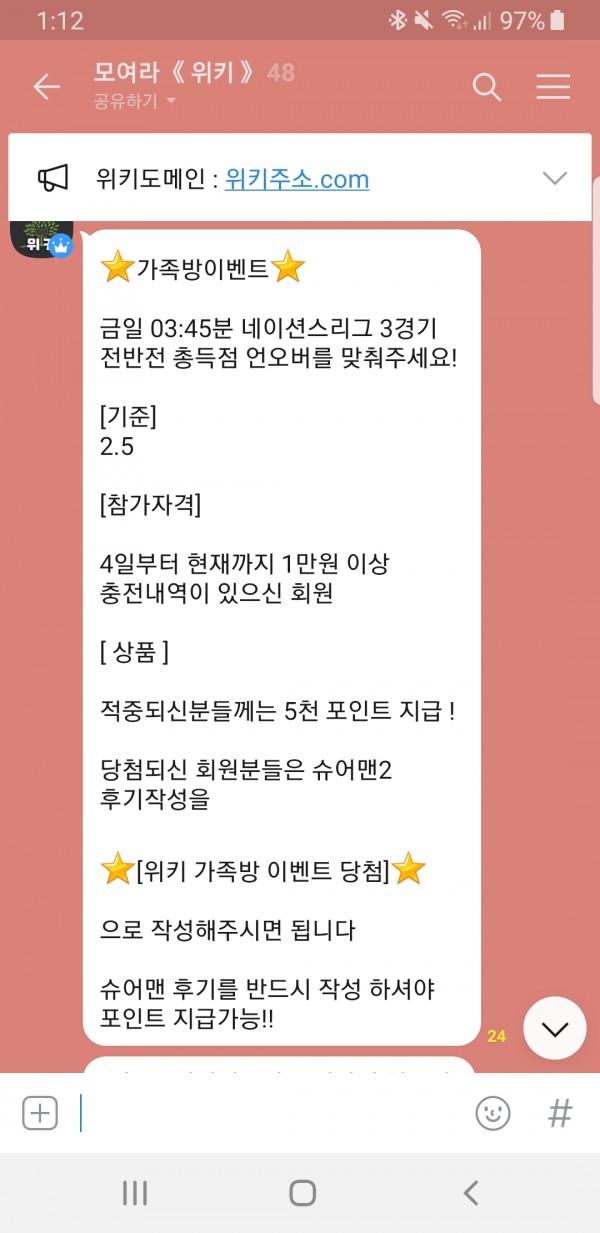Jump to the latest message
The height and width of the screenshot is (1233, 600).
click(x=554, y=1028)
